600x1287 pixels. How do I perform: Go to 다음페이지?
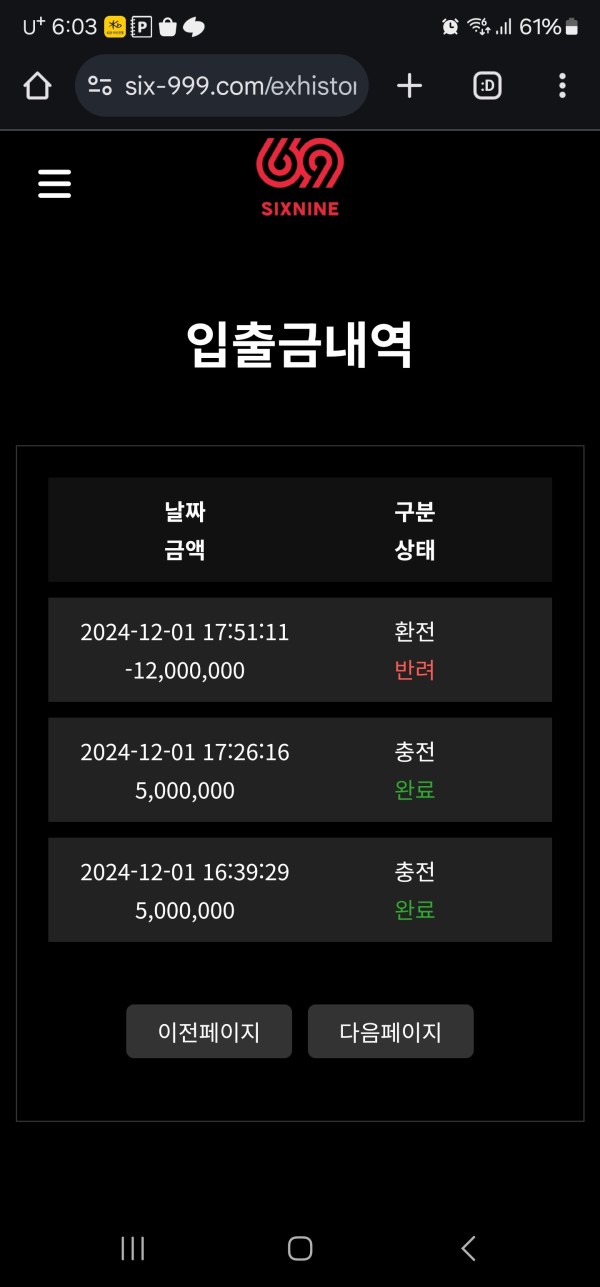pos(390,1031)
